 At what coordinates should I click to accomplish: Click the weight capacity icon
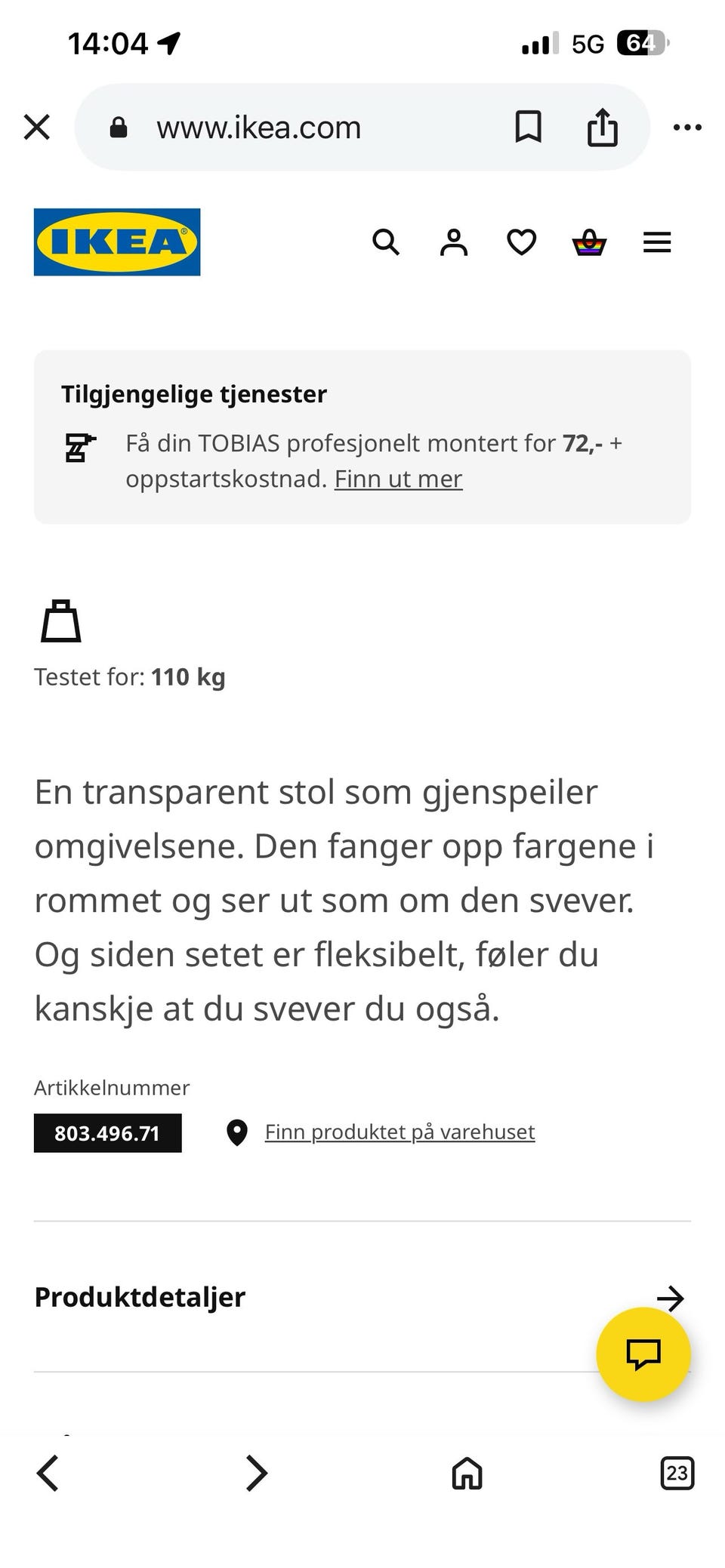click(61, 621)
